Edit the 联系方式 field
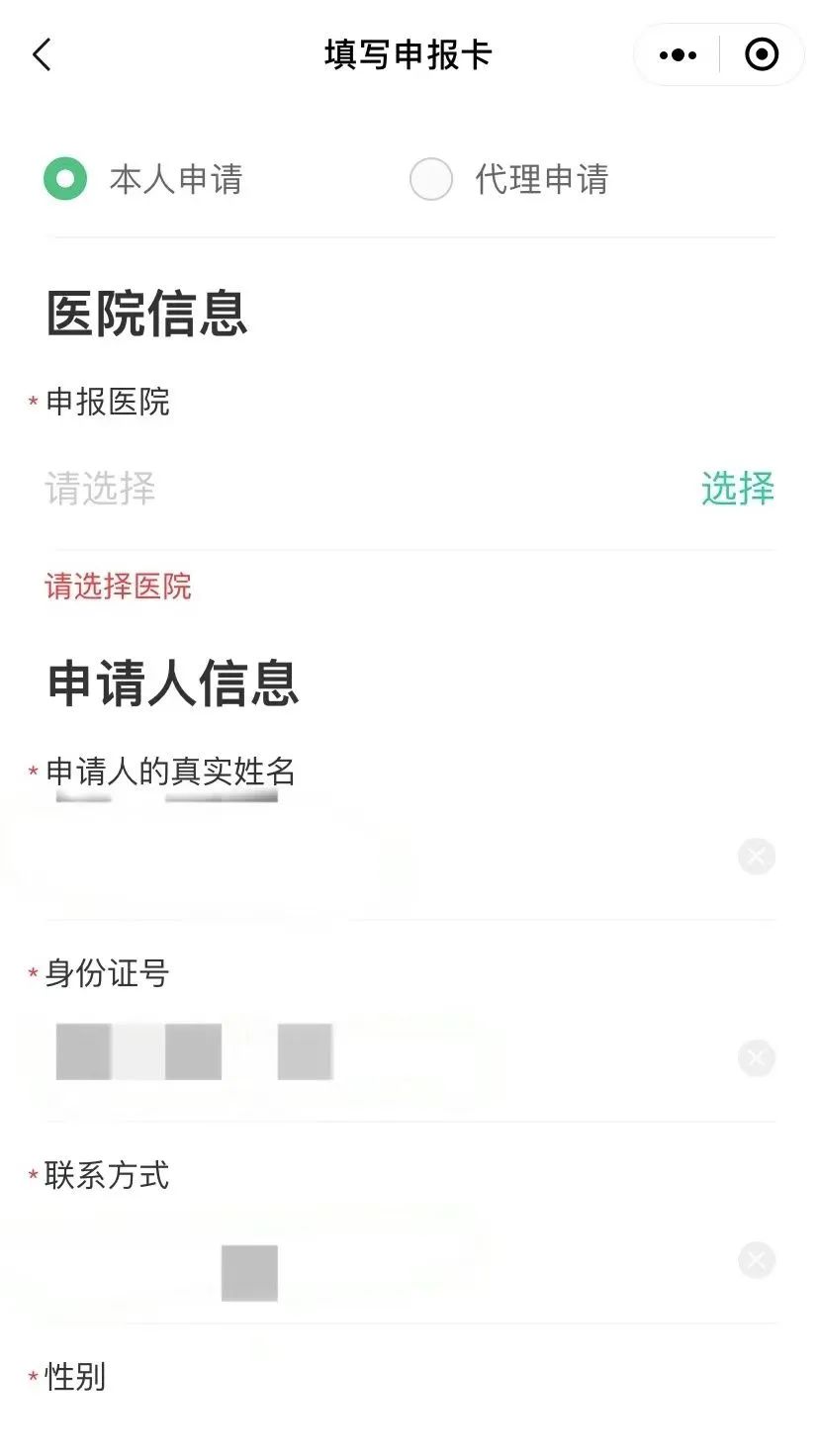819x1456 pixels. [x=376, y=1261]
